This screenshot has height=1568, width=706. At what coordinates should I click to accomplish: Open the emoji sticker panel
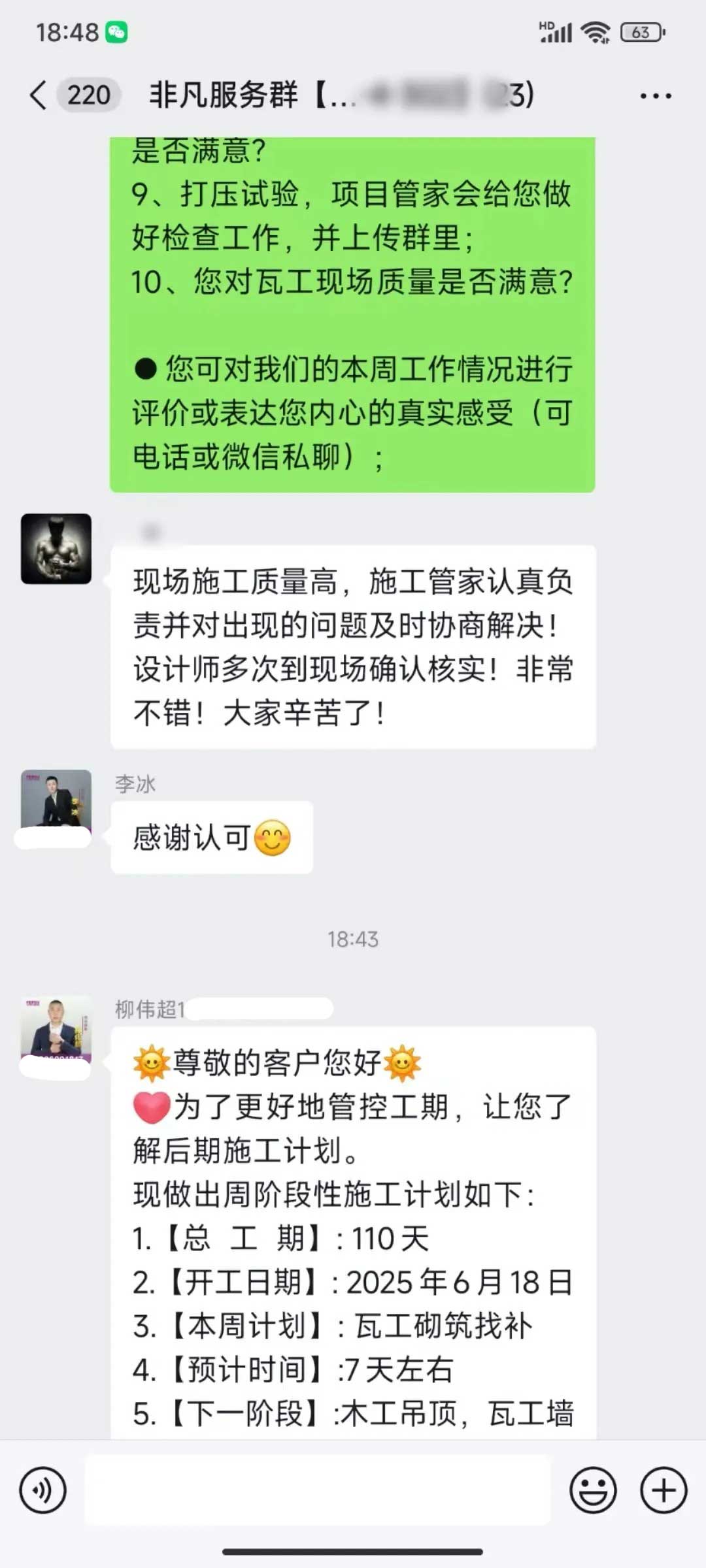coord(593,1491)
